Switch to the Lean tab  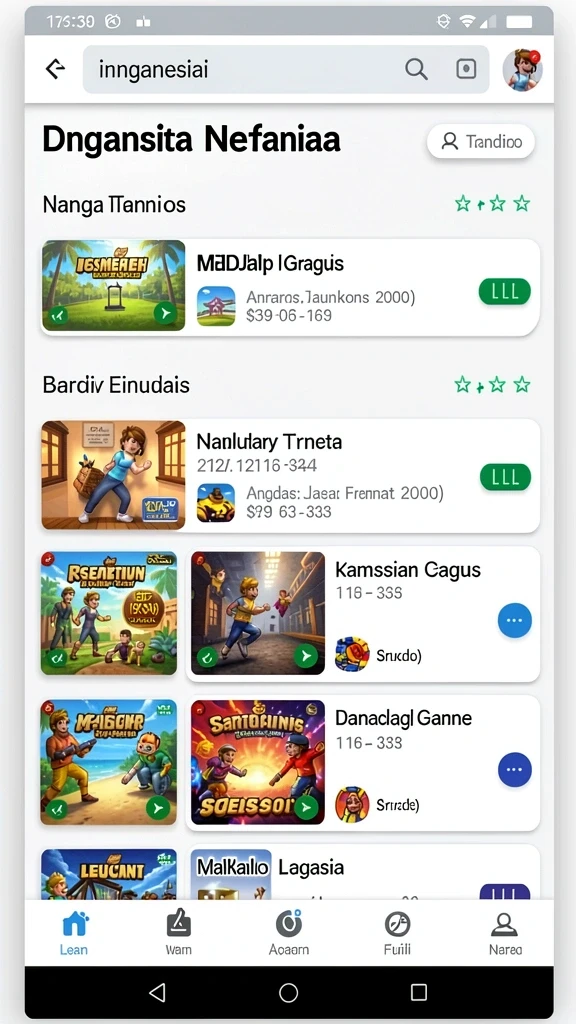coord(74,934)
